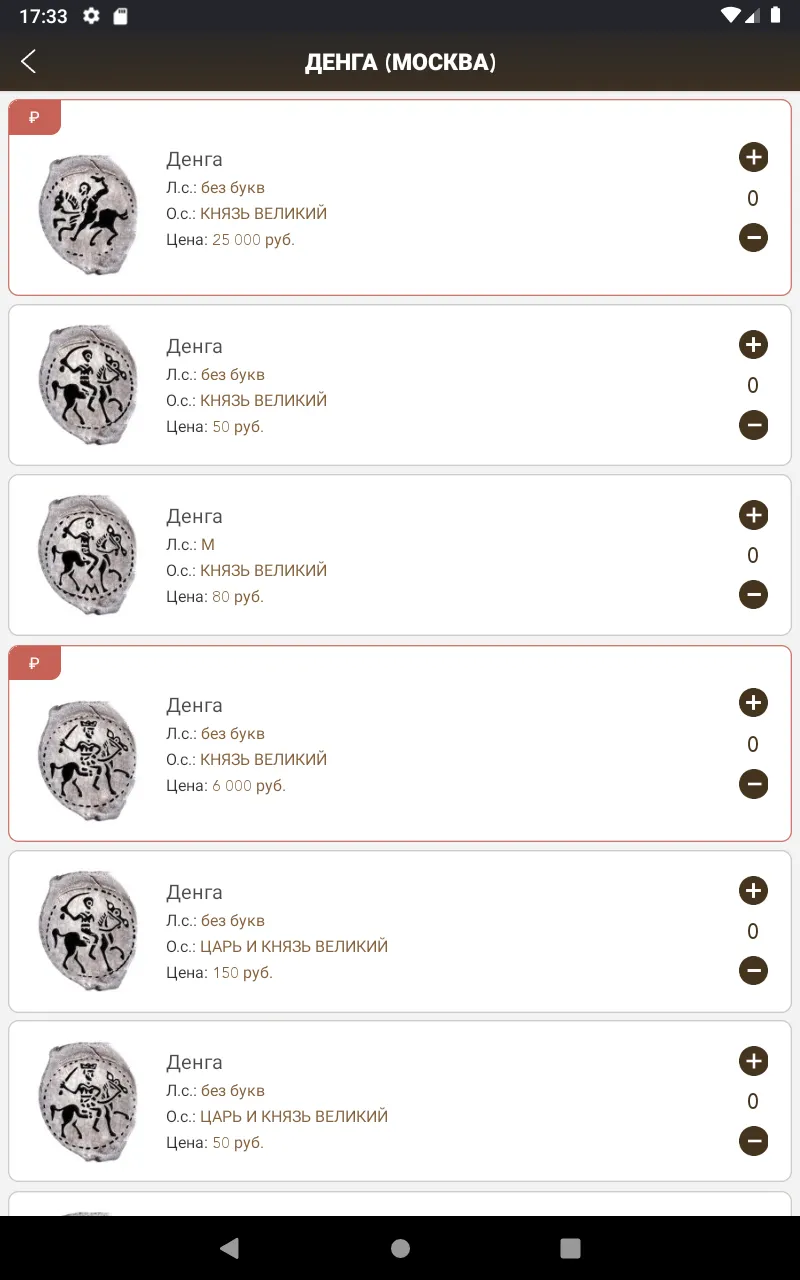This screenshot has height=1280, width=800.
Task: Go to the system home screen
Action: (400, 1248)
